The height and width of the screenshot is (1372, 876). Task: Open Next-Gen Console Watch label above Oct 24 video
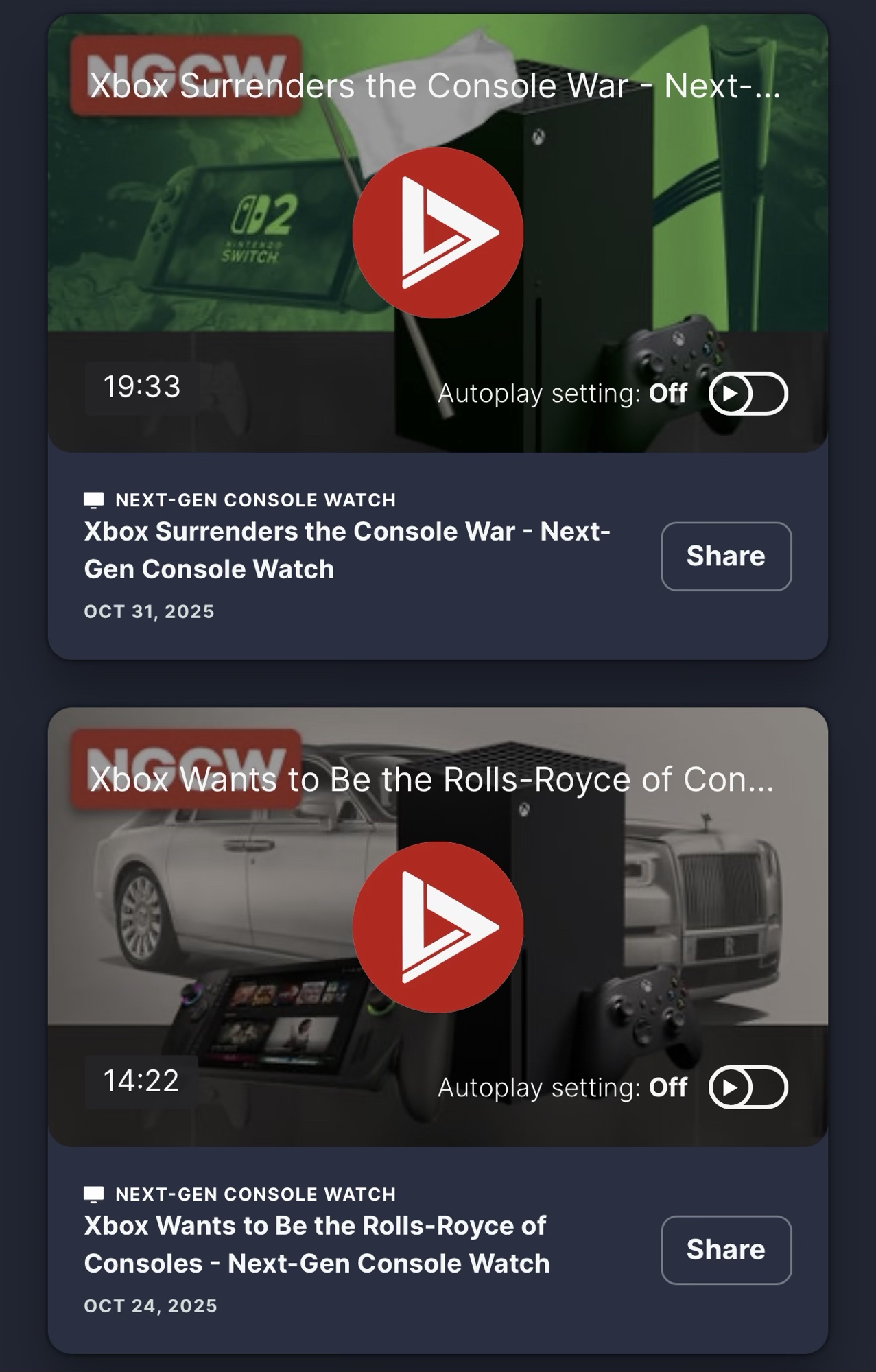[255, 1194]
